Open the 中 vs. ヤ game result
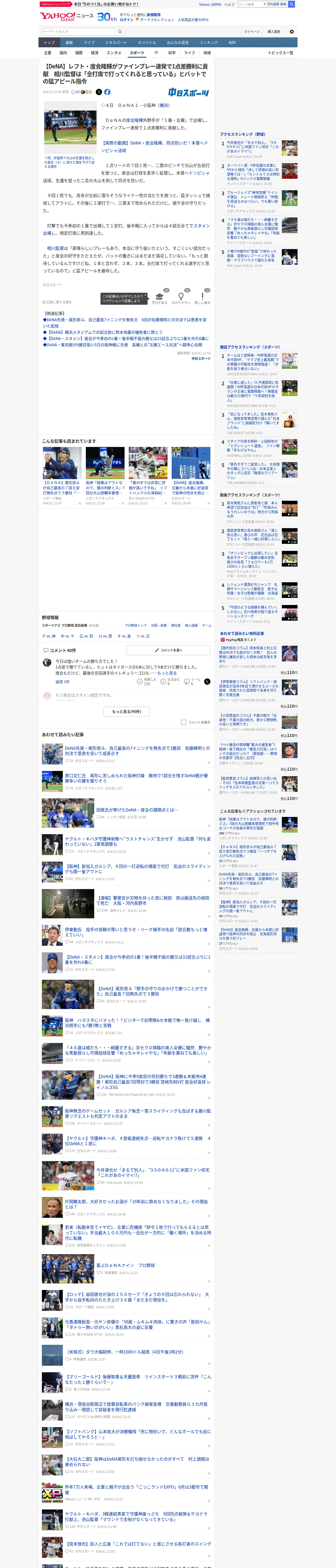 [68, 636]
